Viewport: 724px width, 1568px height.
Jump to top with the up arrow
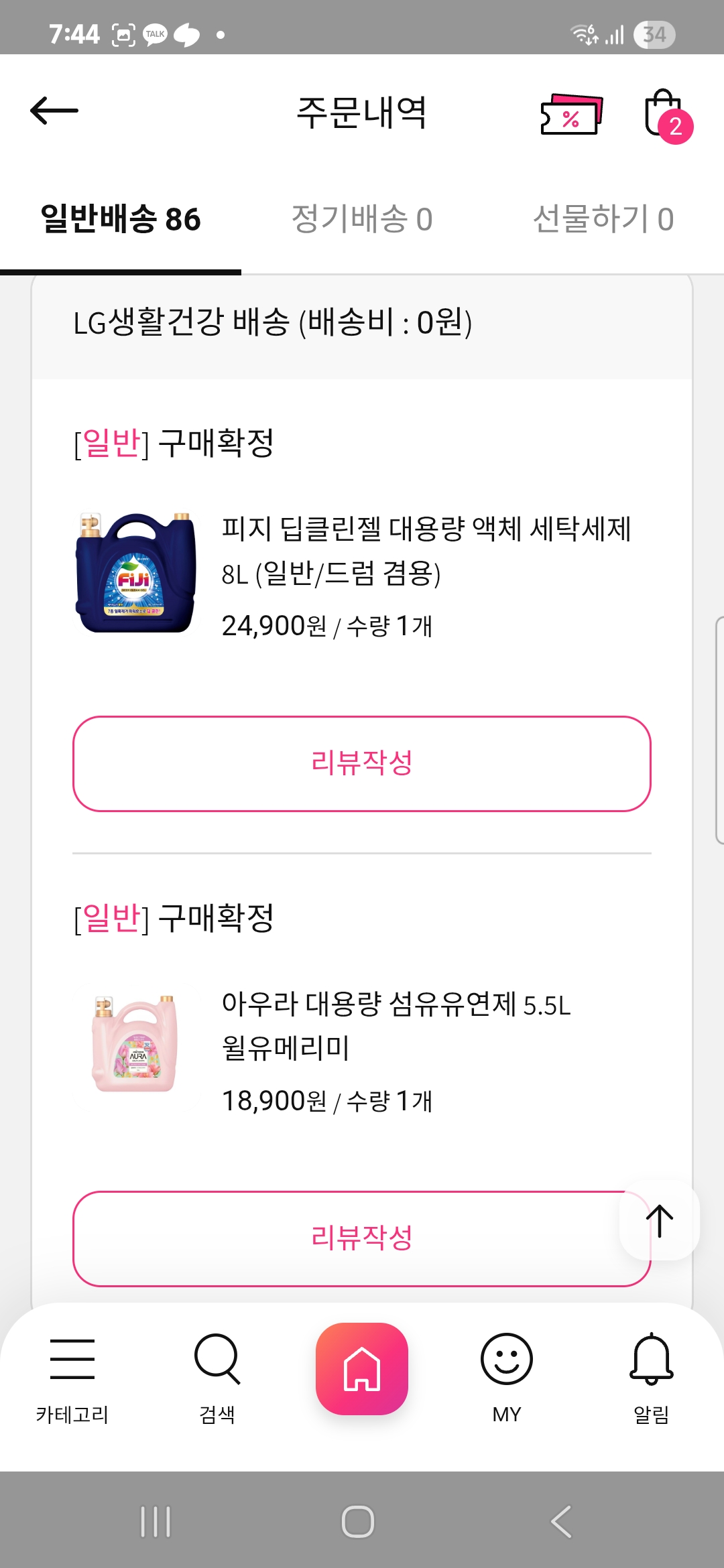(660, 1221)
